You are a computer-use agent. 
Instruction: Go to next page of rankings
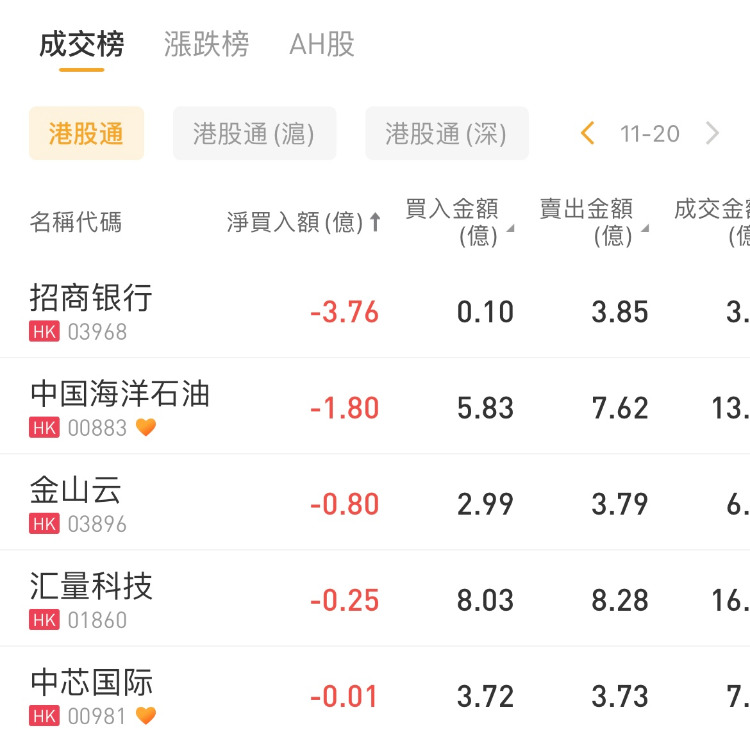click(713, 133)
